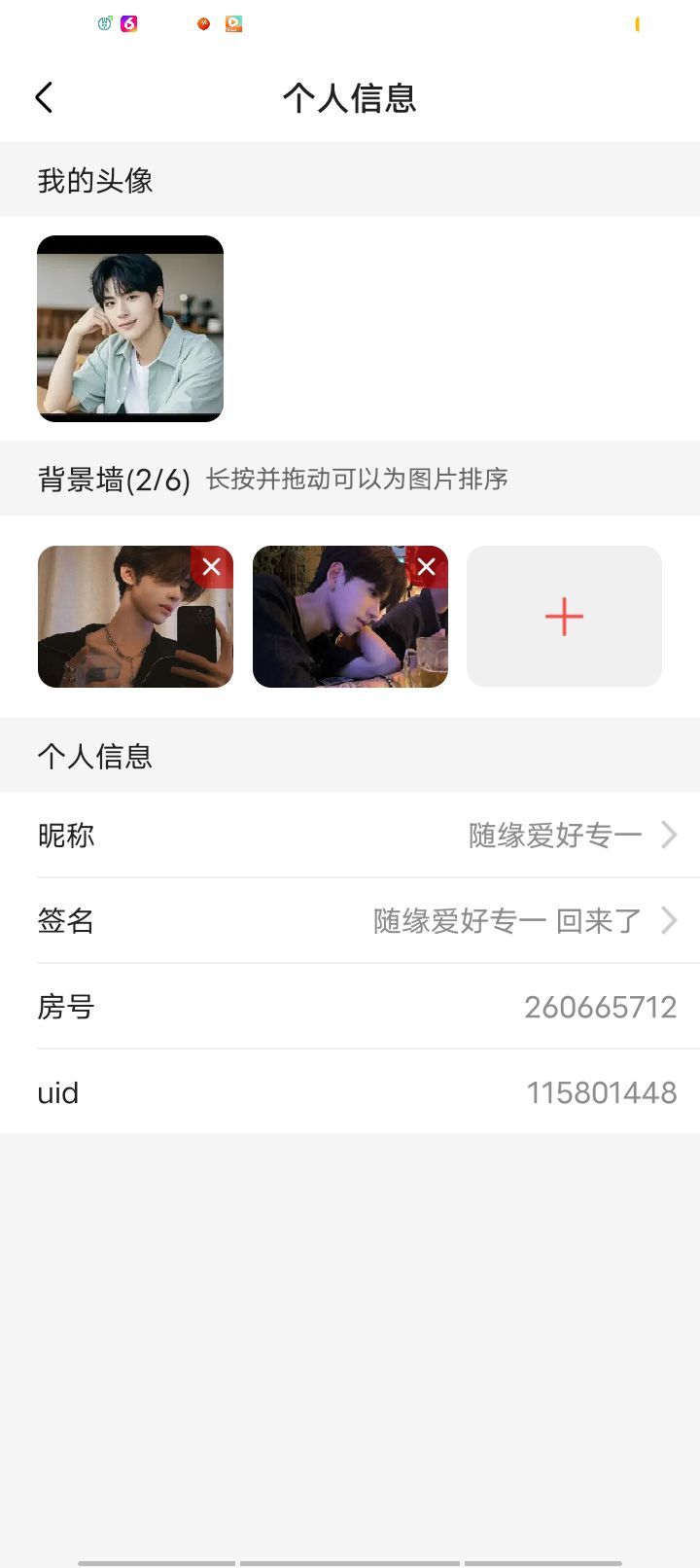Open nickname 随缘爱好专一 for editing
The width and height of the screenshot is (700, 1568).
tap(554, 835)
